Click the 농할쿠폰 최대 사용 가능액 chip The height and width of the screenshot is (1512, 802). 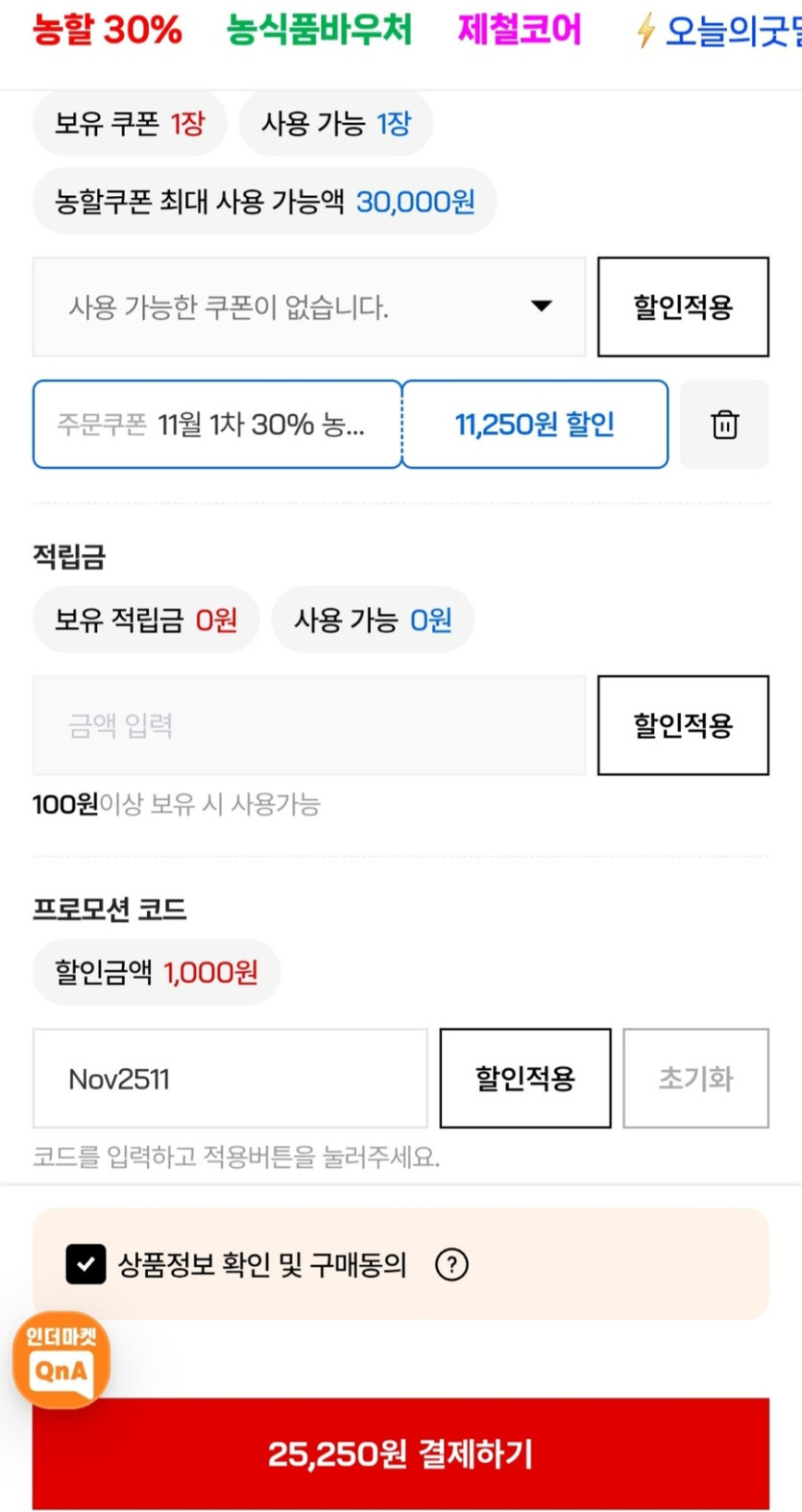point(264,201)
